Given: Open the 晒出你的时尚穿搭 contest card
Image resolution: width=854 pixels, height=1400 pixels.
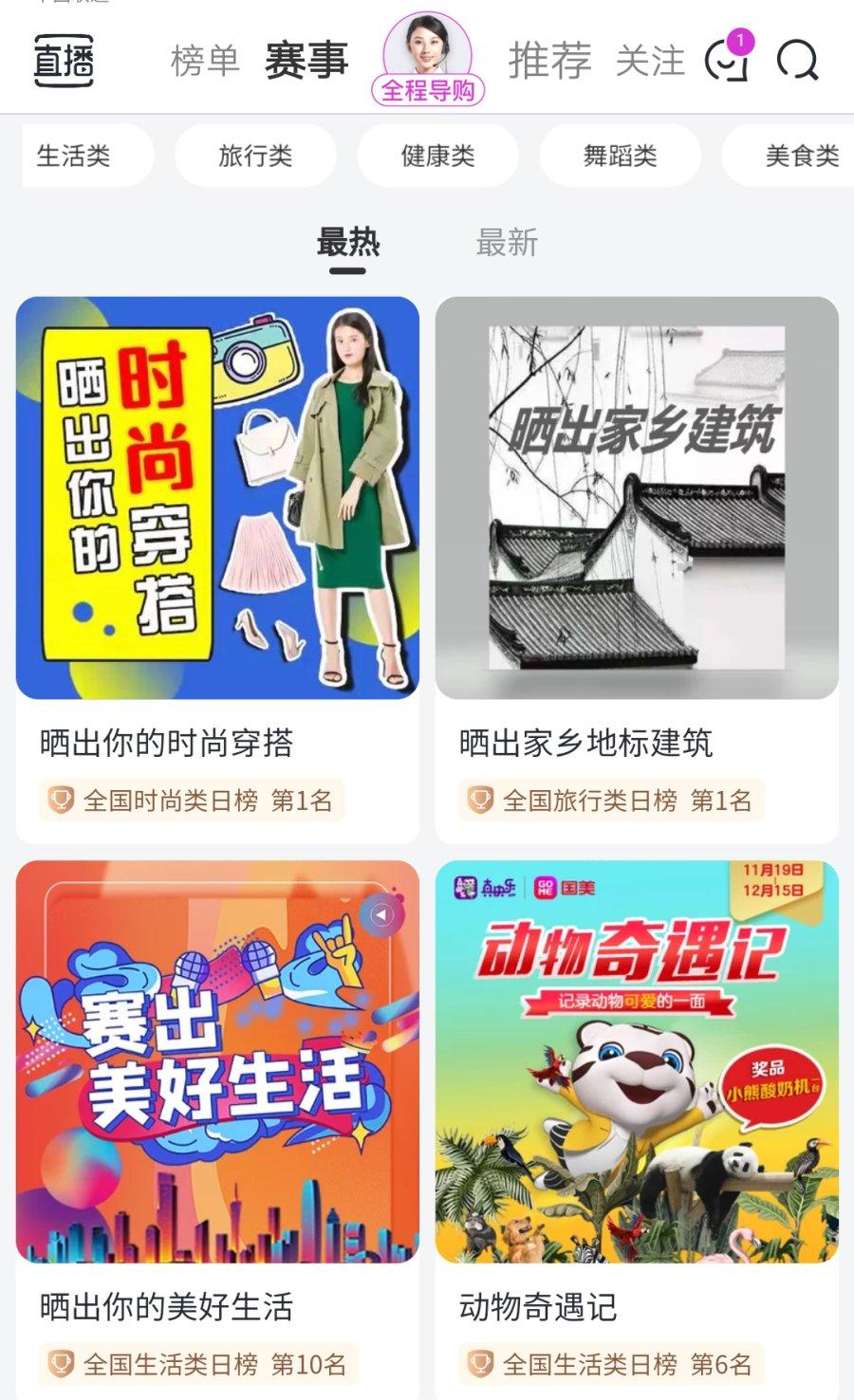Looking at the screenshot, I should pos(217,570).
